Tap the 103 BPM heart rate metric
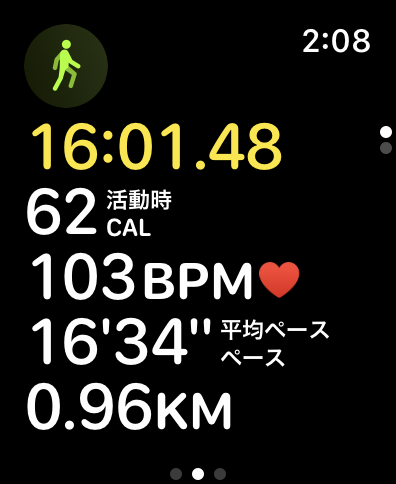396x484 pixels. (166, 280)
